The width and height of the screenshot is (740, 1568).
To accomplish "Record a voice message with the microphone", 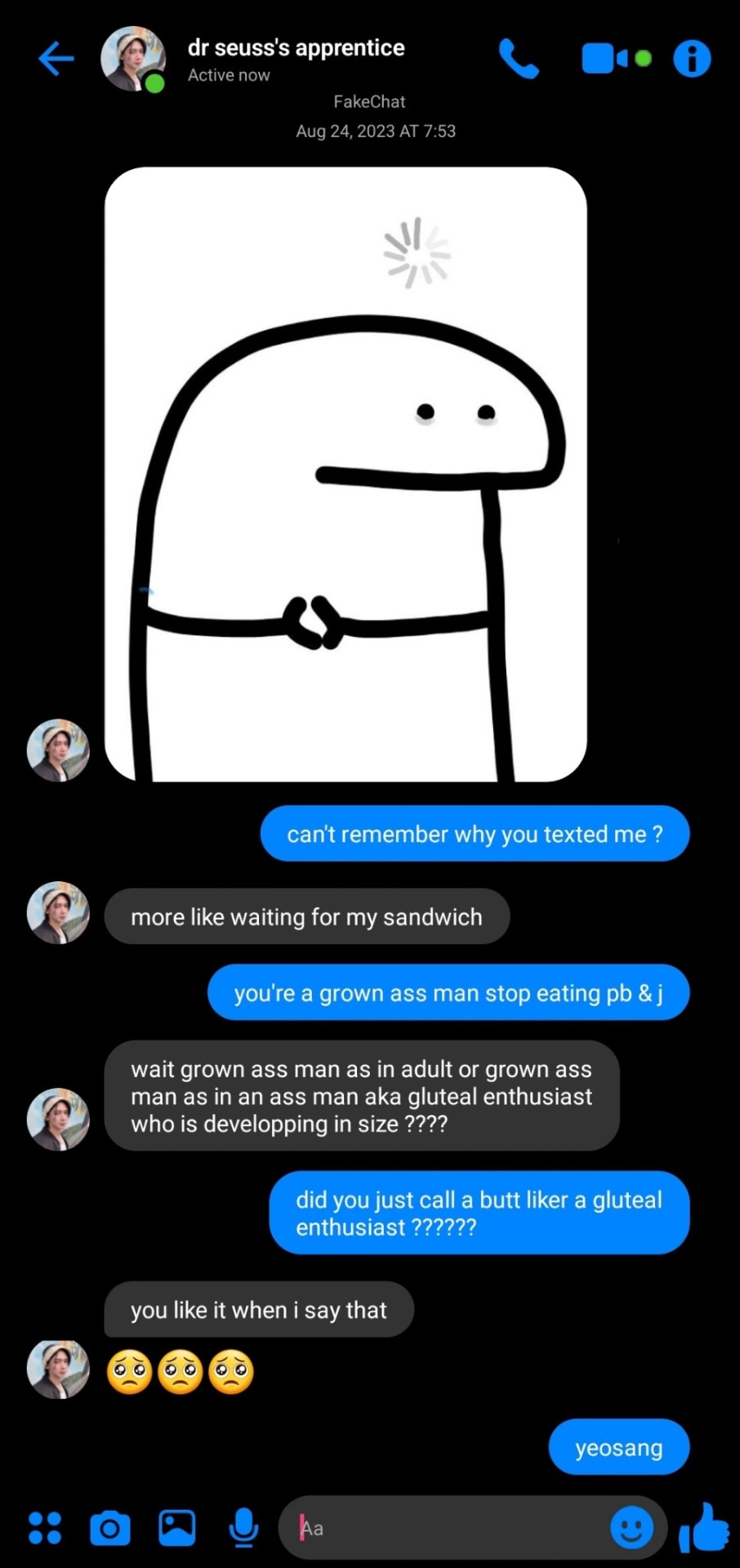I will [x=243, y=1528].
